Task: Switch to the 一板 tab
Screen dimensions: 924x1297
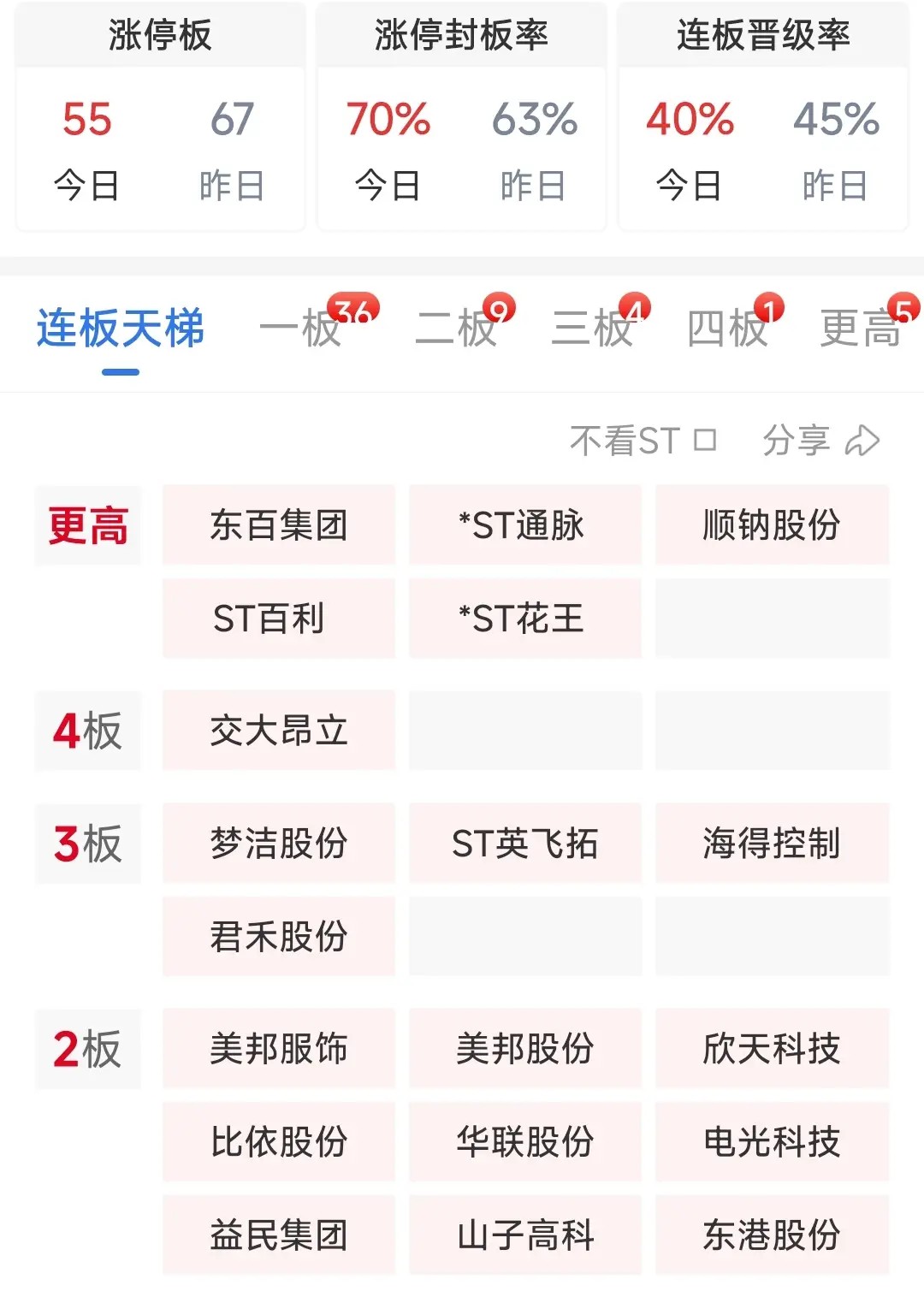Action: [301, 329]
